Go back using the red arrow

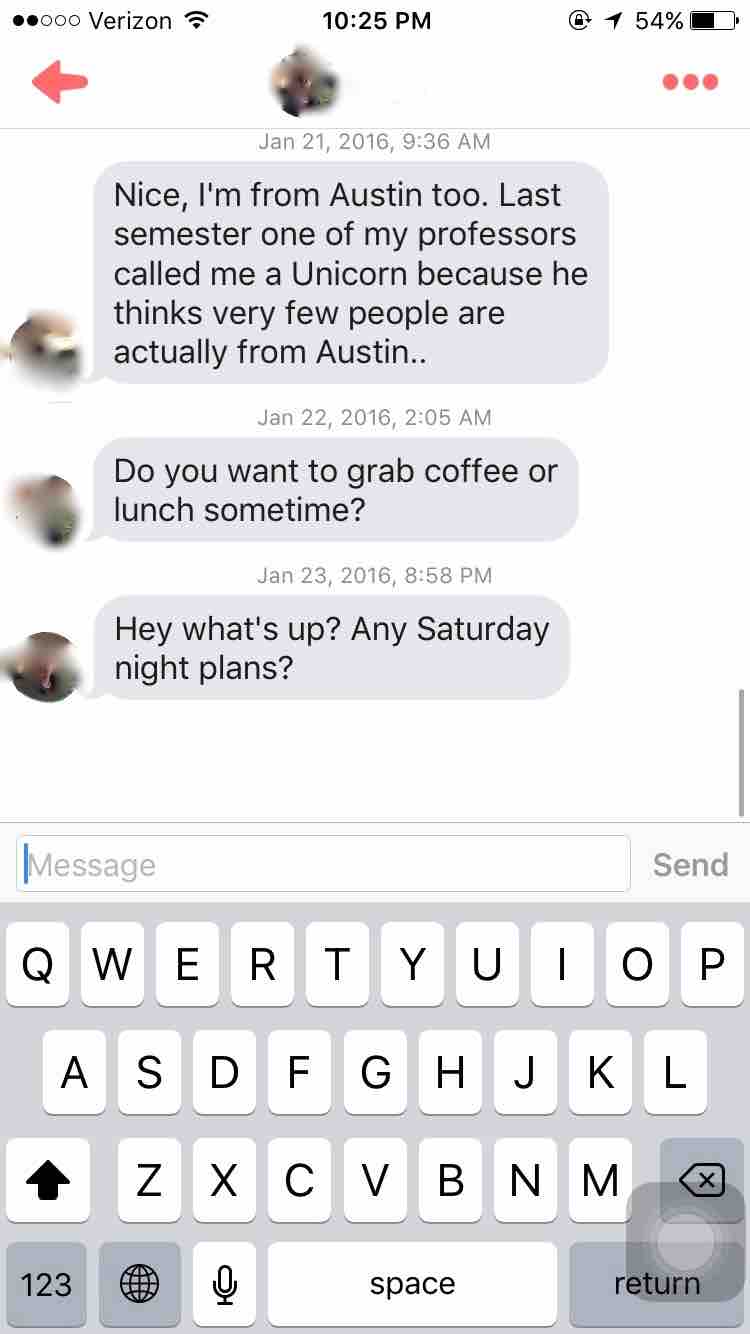tap(60, 82)
